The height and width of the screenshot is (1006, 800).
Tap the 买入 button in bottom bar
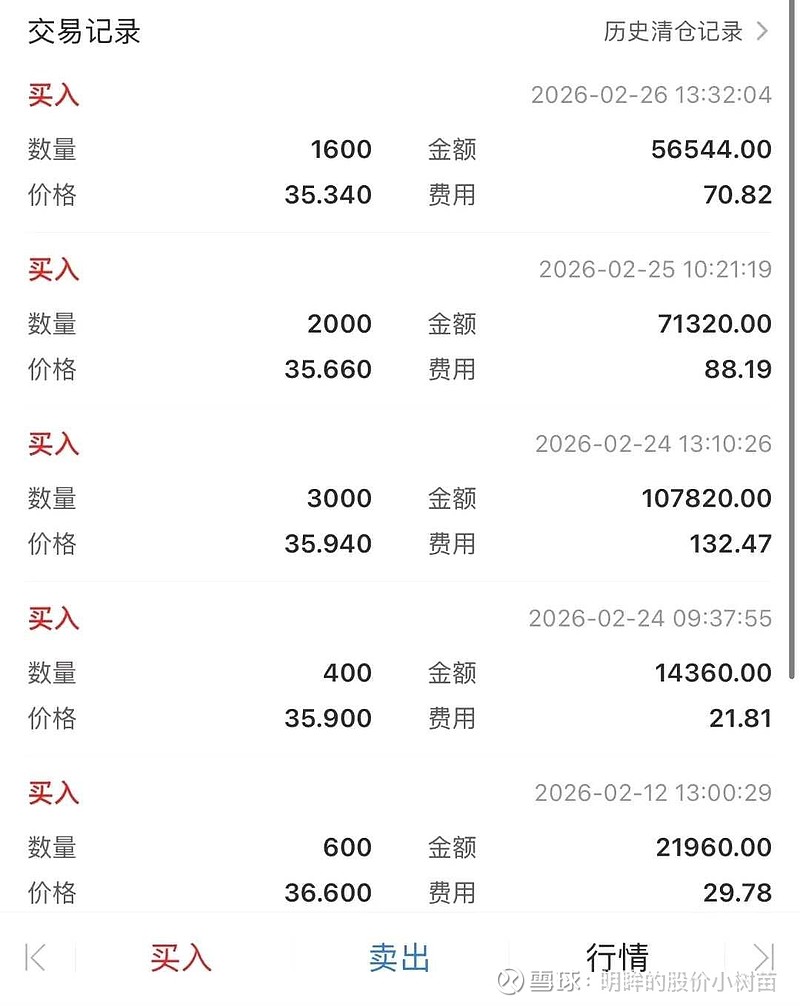[x=181, y=957]
